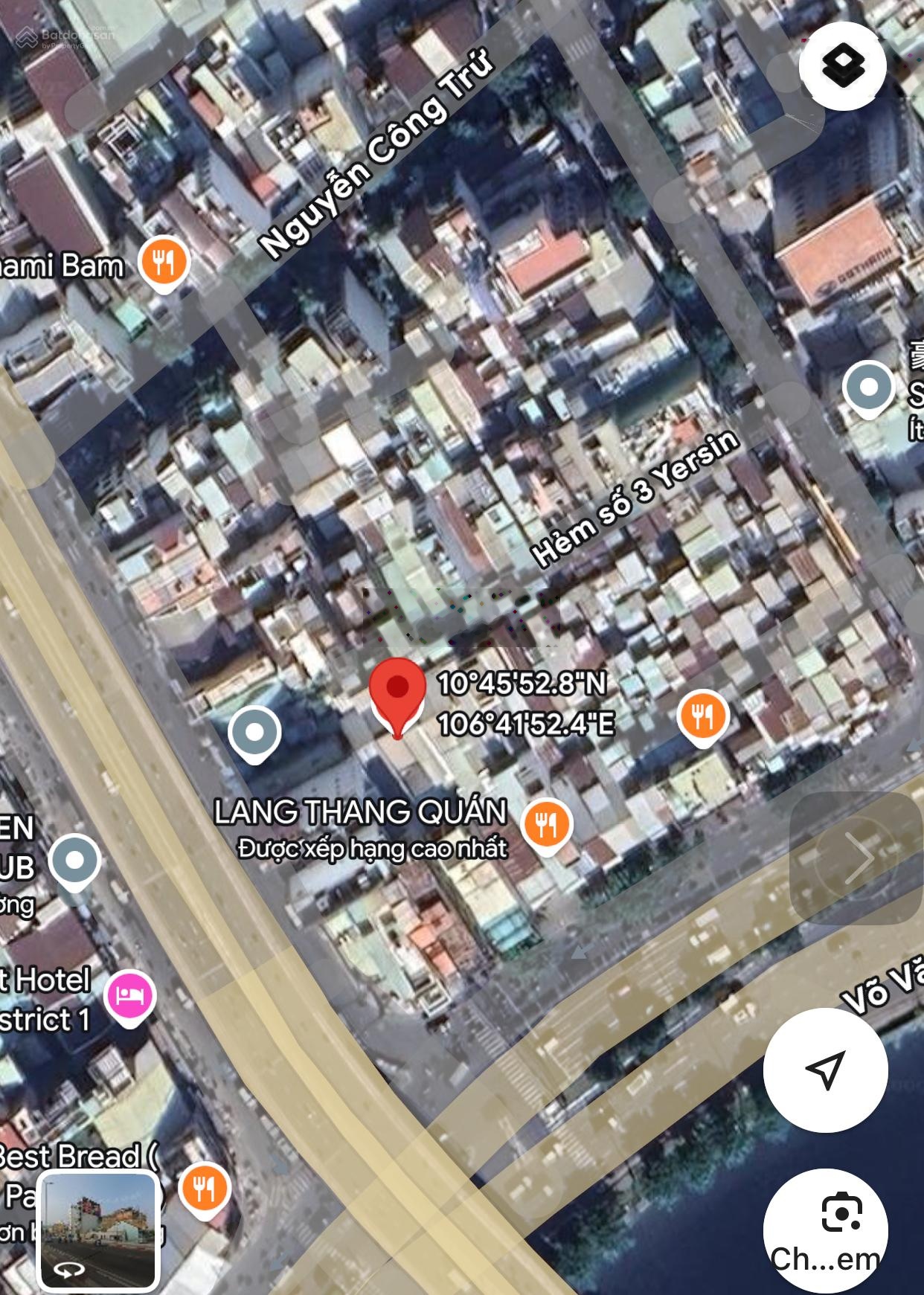
Task: Open the camera lens search button
Action: [x=825, y=1228]
